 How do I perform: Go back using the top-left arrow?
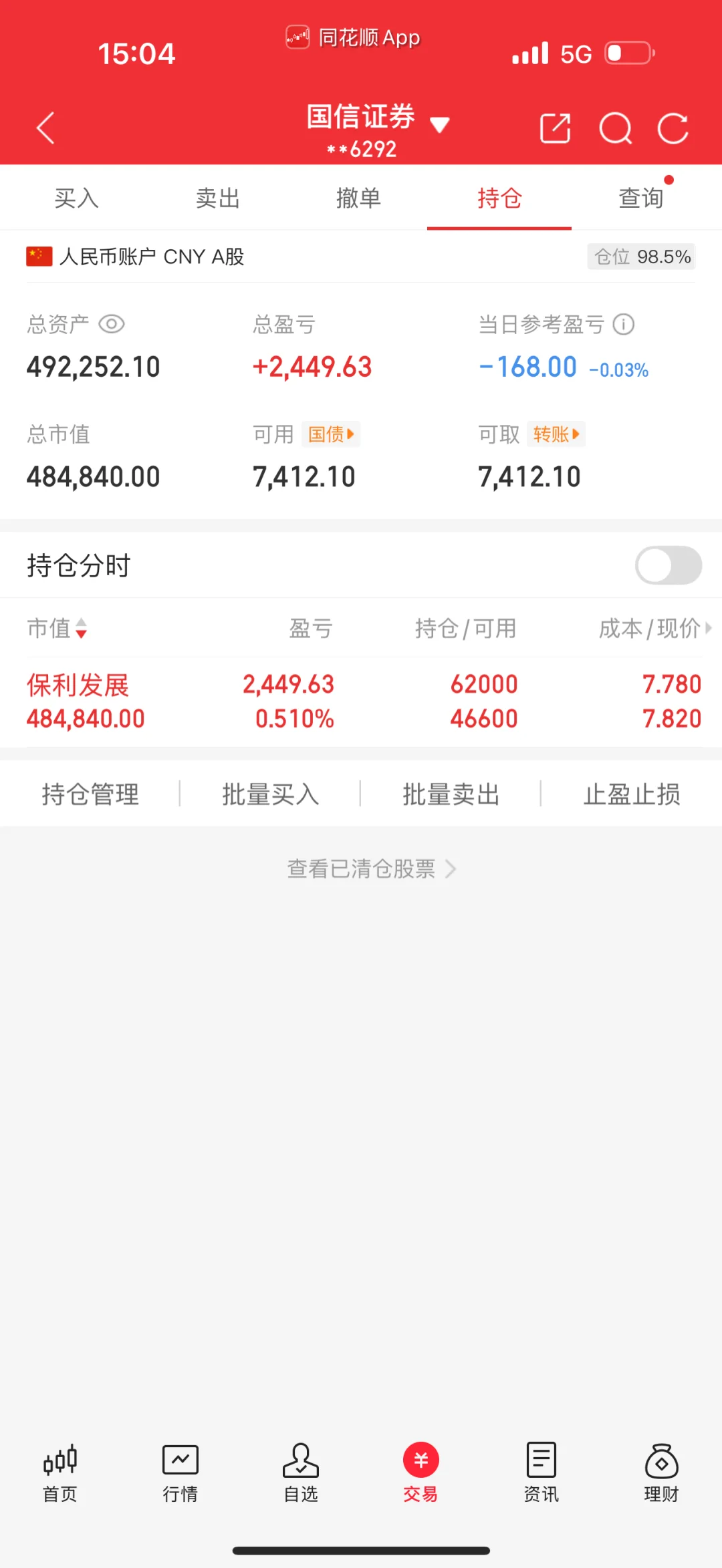pos(45,128)
